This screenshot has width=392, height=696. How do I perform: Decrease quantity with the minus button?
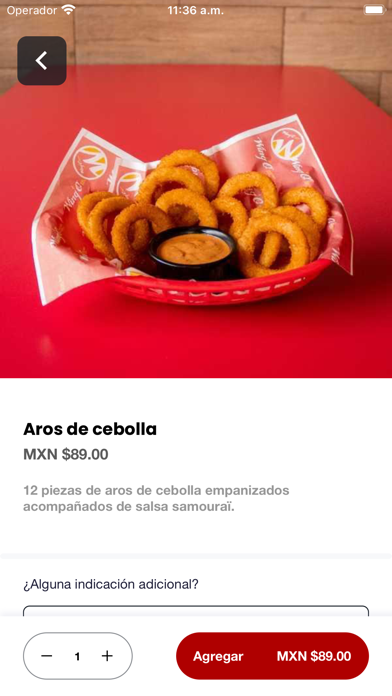pos(47,656)
